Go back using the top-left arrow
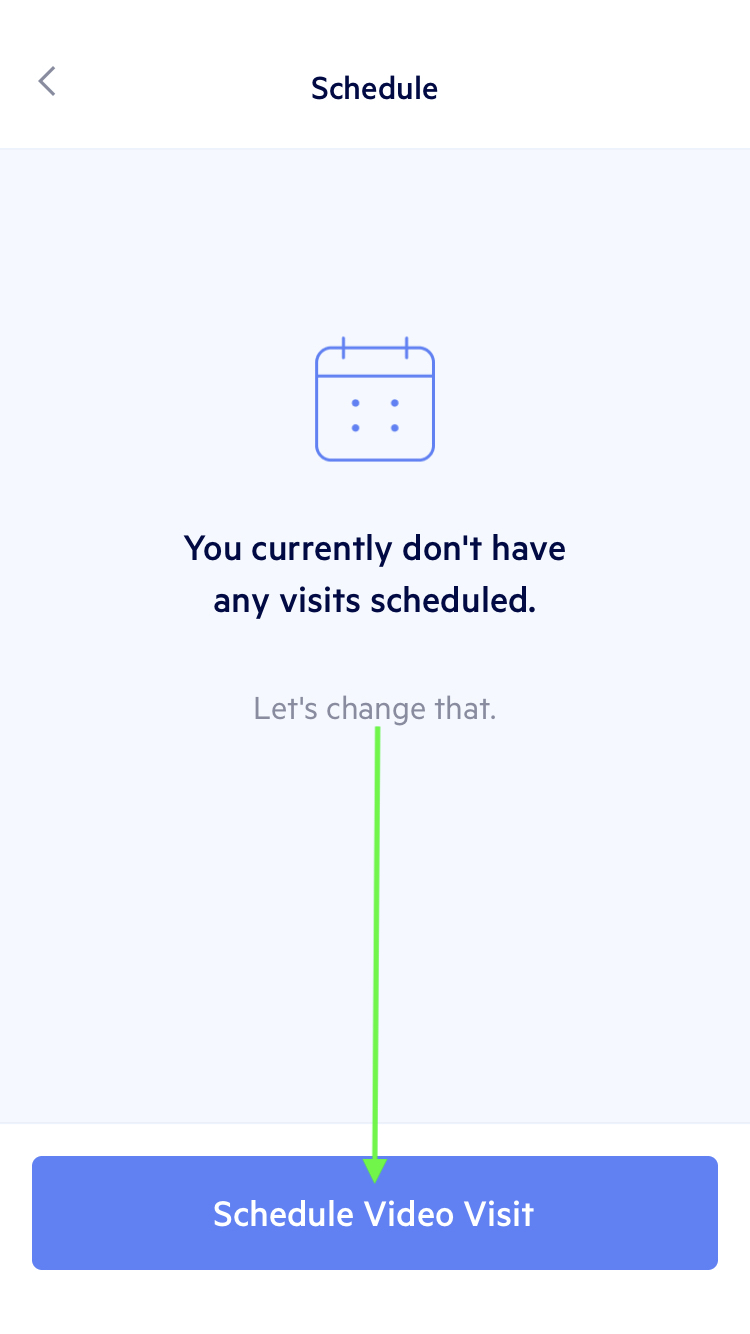The width and height of the screenshot is (750, 1334). point(47,82)
